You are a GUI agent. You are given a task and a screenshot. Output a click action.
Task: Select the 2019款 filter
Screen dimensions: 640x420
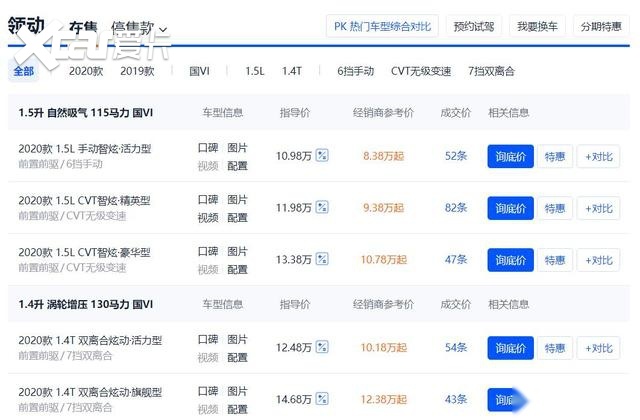point(138,71)
